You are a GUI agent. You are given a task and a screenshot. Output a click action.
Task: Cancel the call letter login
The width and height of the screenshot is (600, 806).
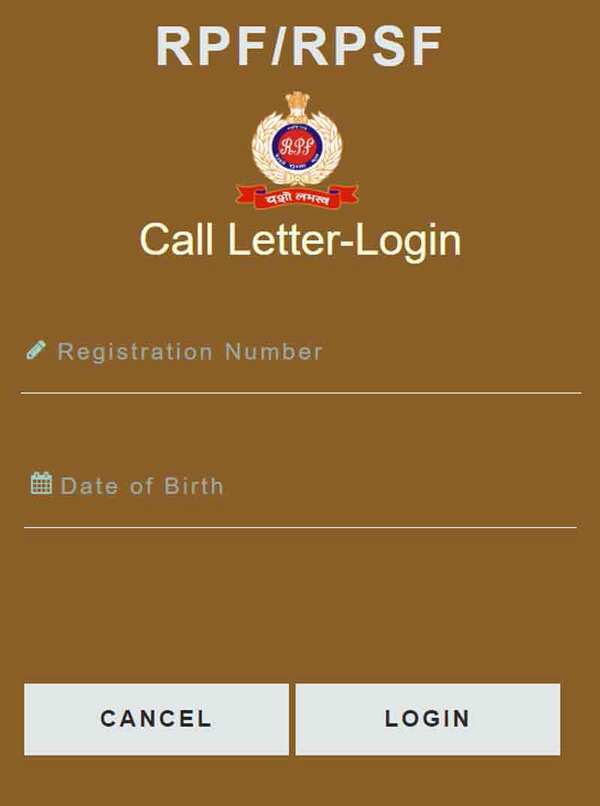[156, 719]
